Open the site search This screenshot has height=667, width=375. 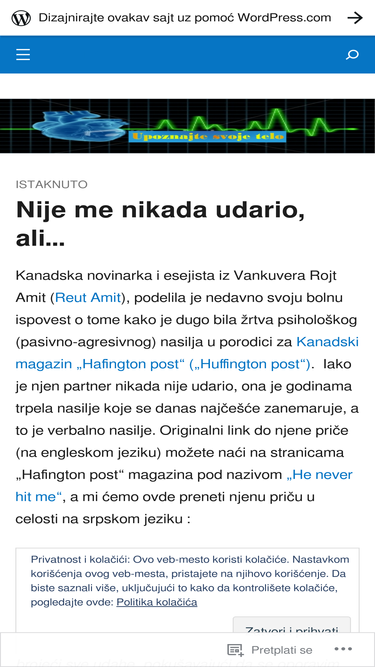click(352, 54)
